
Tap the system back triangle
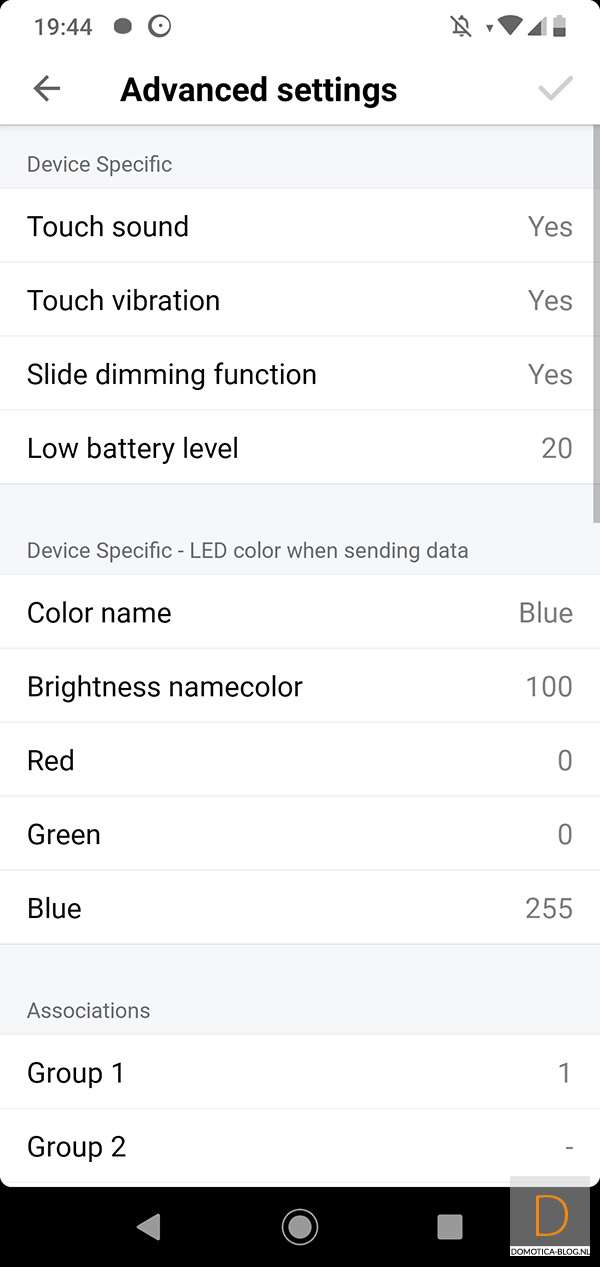click(149, 1226)
